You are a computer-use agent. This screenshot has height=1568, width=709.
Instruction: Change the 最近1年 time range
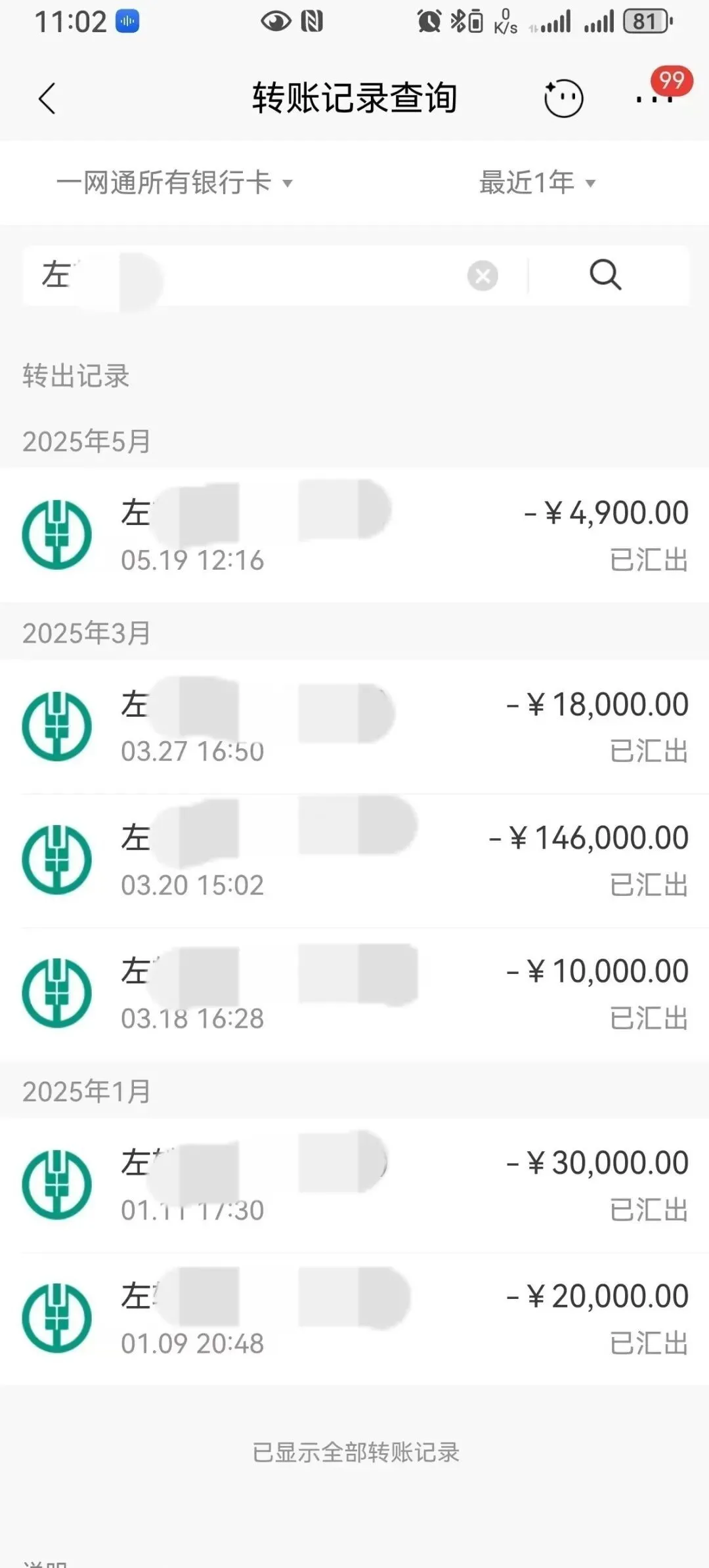537,182
